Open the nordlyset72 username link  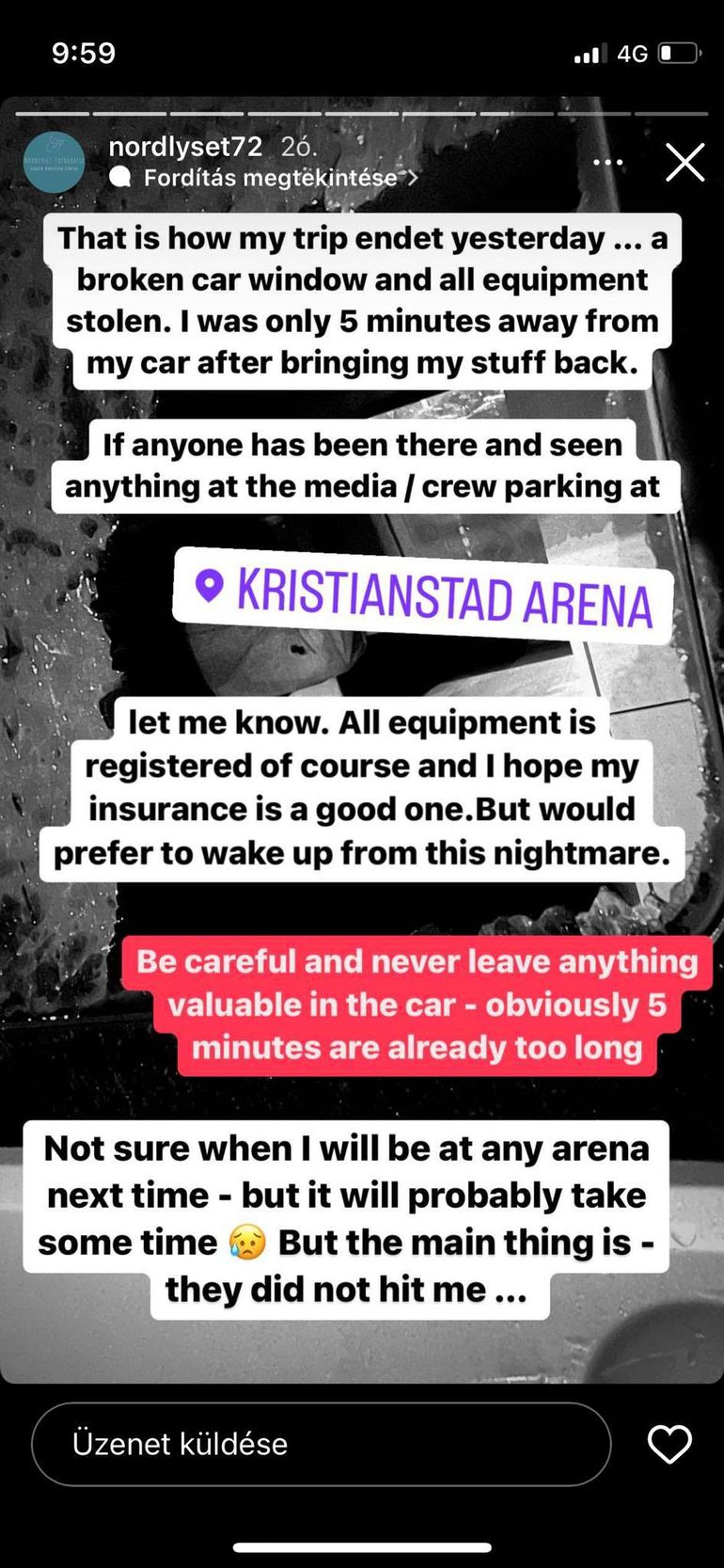[185, 147]
